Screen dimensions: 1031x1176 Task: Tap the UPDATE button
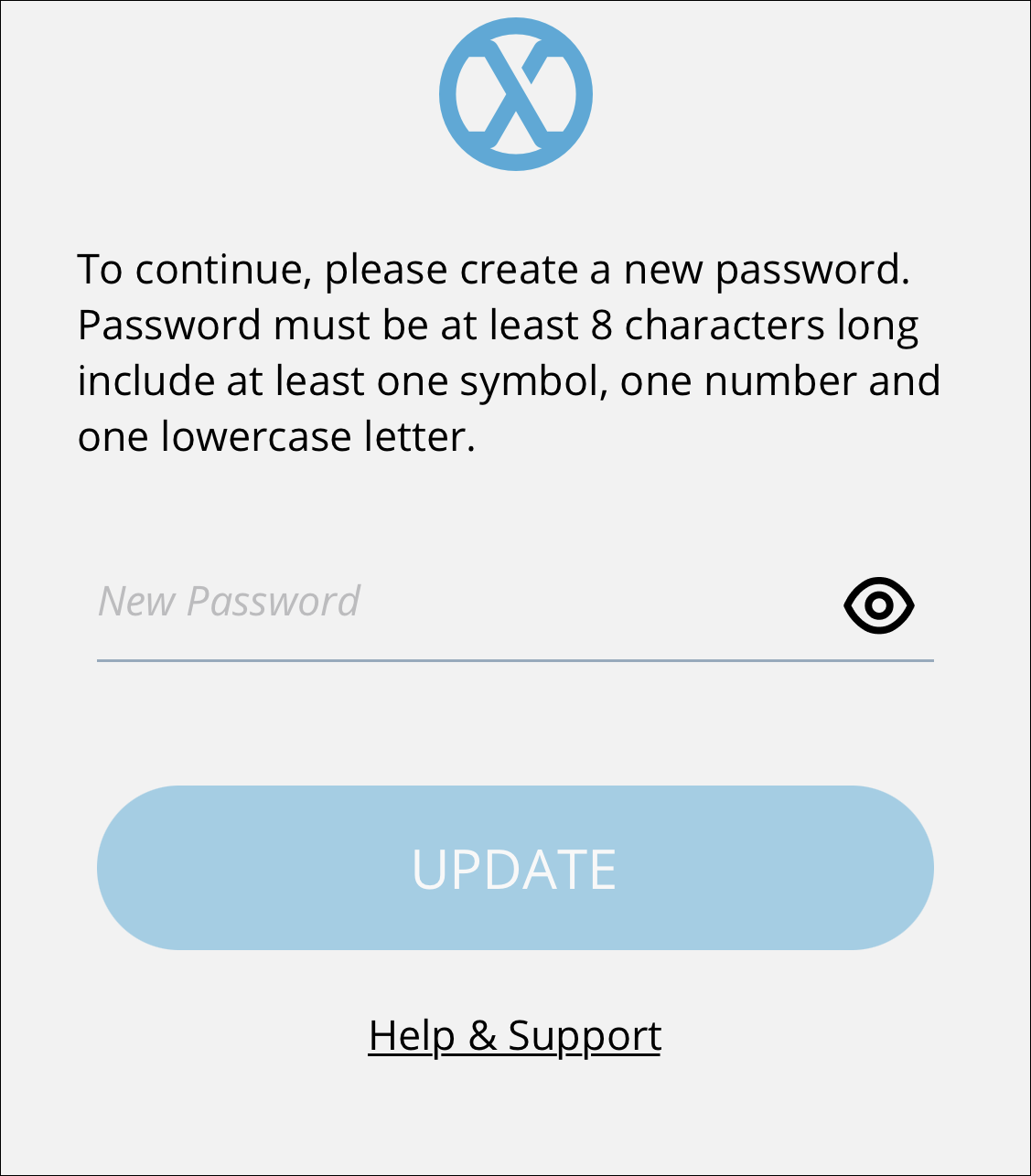pyautogui.click(x=515, y=868)
